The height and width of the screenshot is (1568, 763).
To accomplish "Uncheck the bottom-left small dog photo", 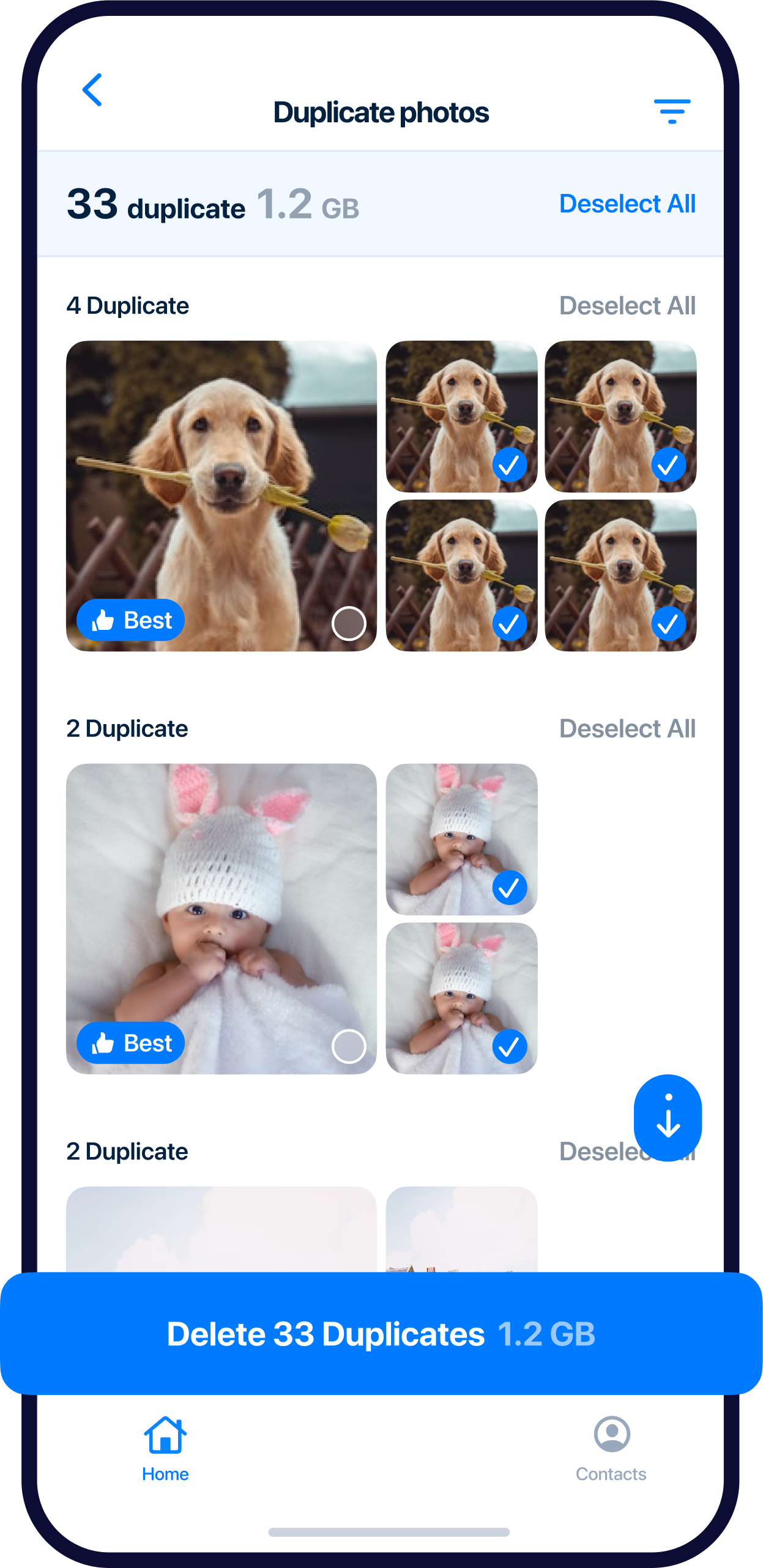I will 509,623.
